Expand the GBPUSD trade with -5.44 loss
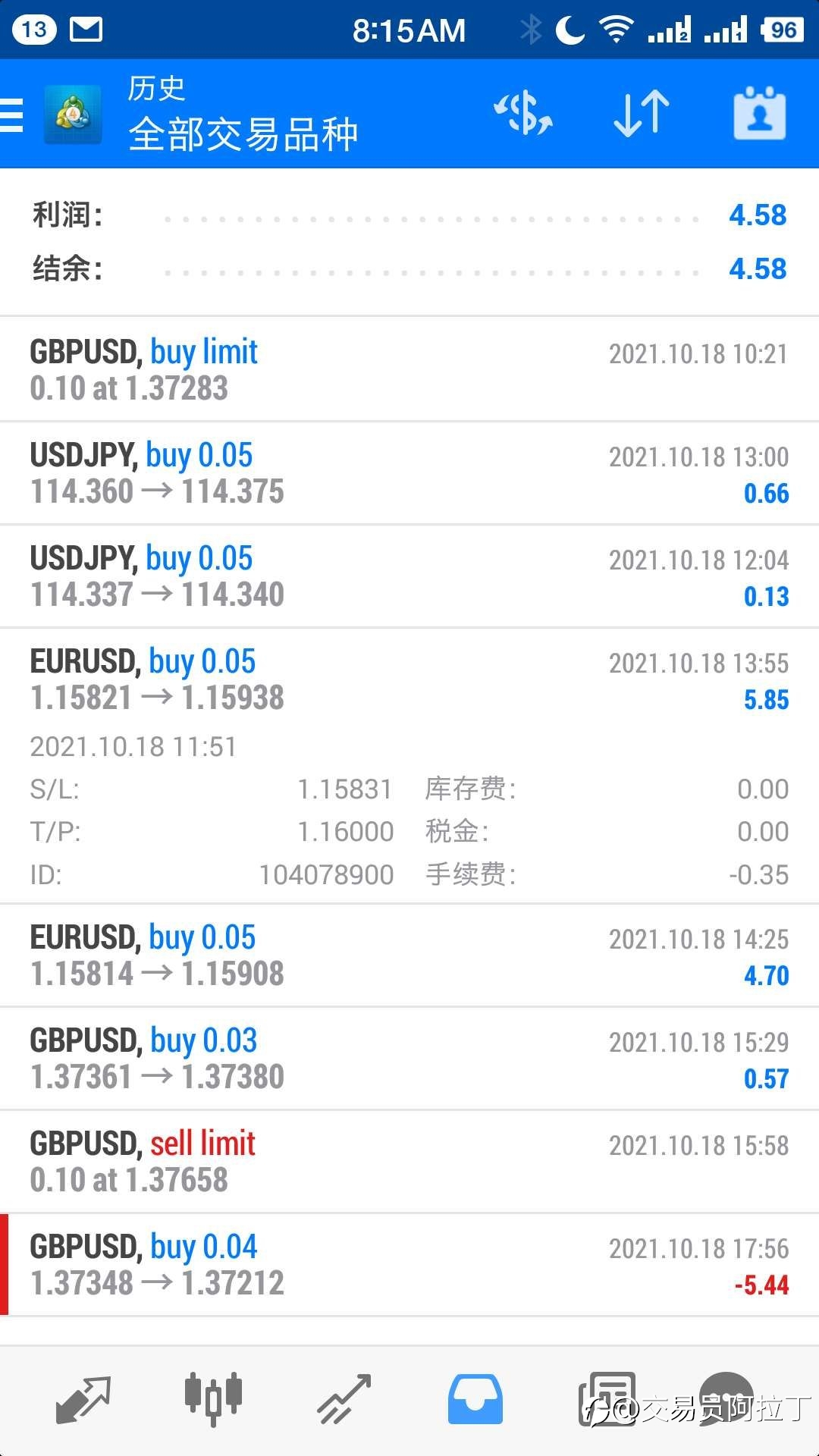The width and height of the screenshot is (819, 1456). pyautogui.click(x=409, y=1265)
